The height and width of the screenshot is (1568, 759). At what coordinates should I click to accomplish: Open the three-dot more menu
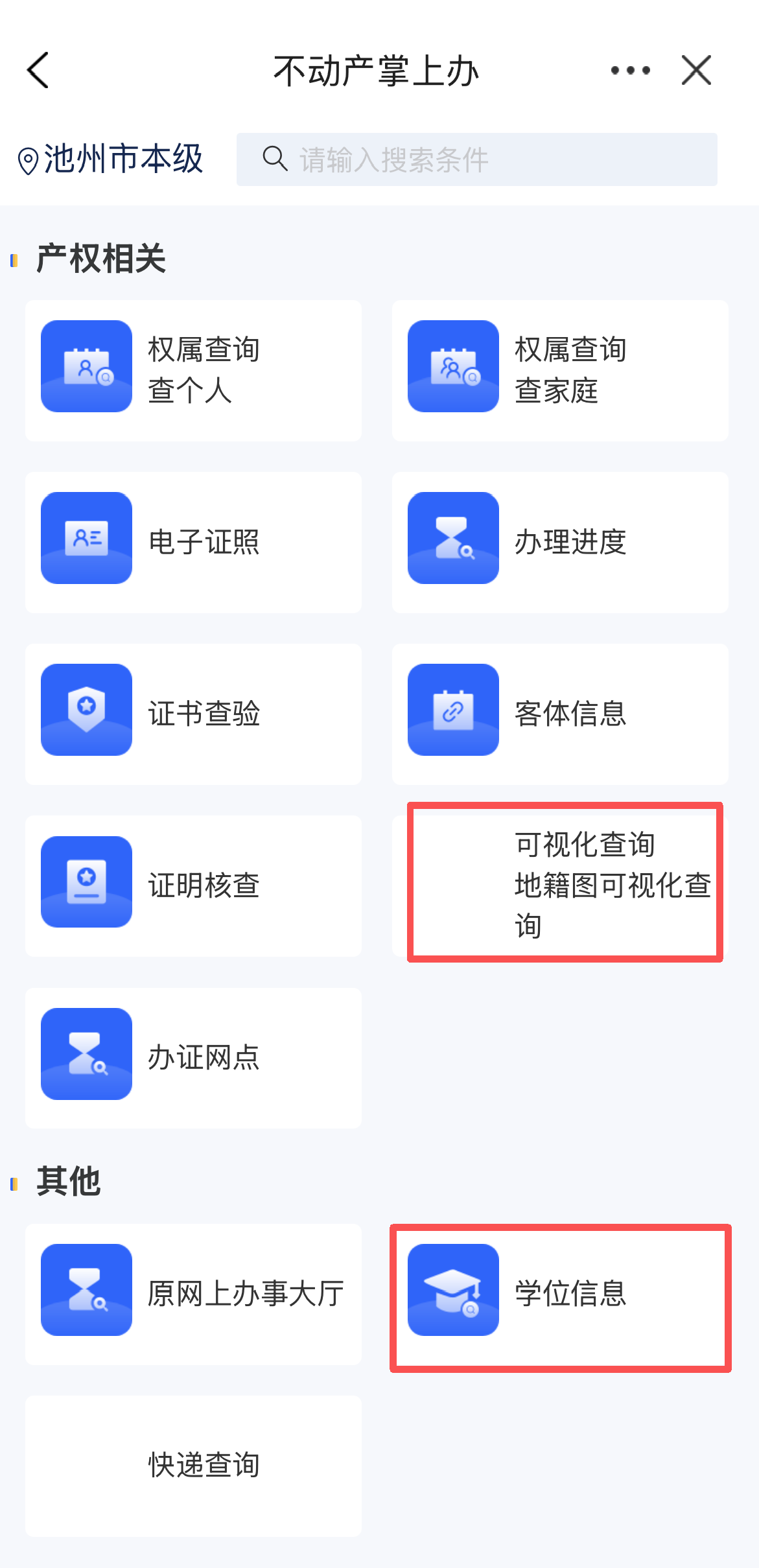tap(630, 70)
